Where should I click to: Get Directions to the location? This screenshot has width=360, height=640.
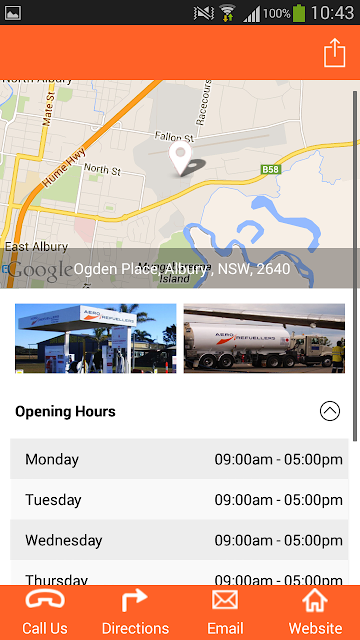[135, 612]
